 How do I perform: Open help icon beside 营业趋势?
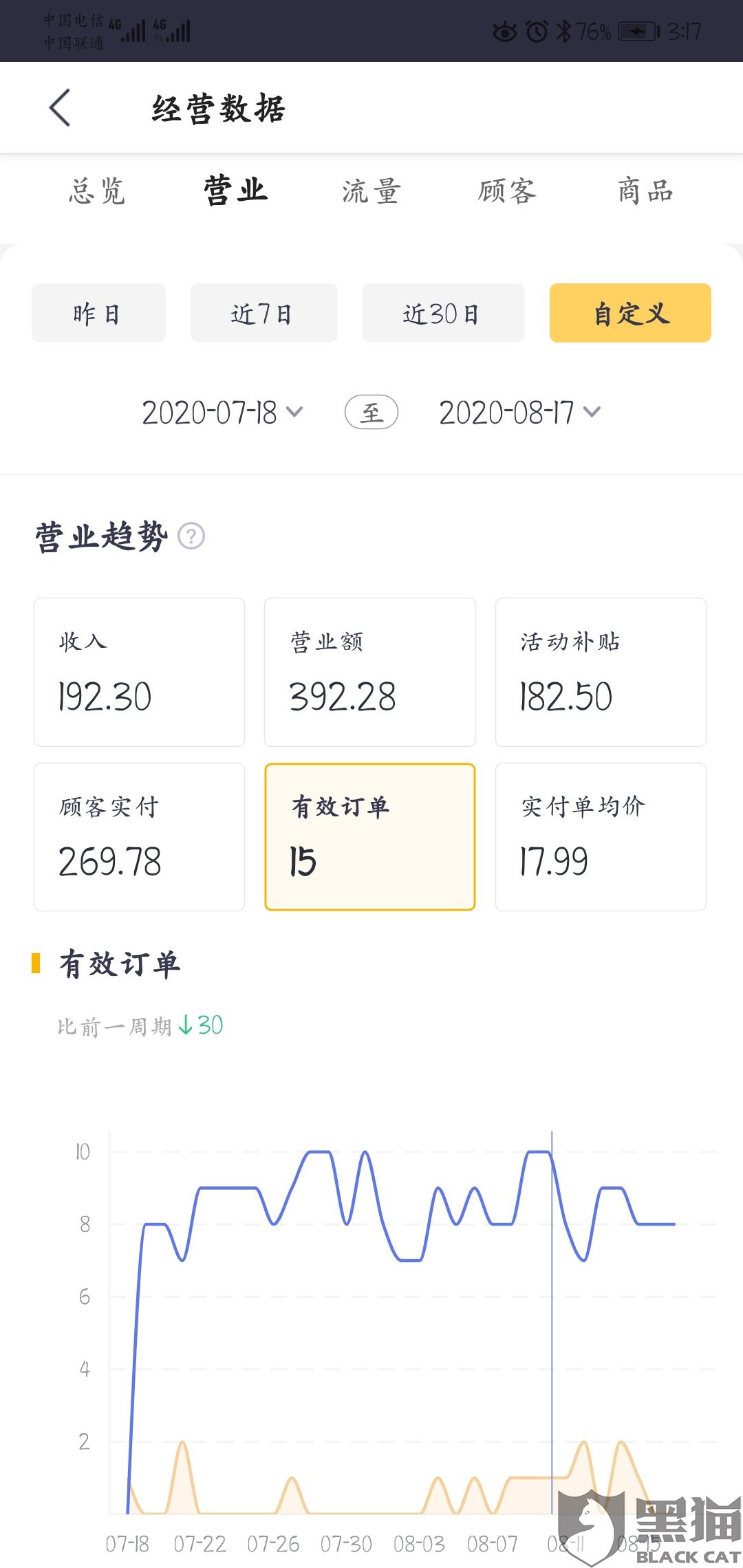(191, 536)
